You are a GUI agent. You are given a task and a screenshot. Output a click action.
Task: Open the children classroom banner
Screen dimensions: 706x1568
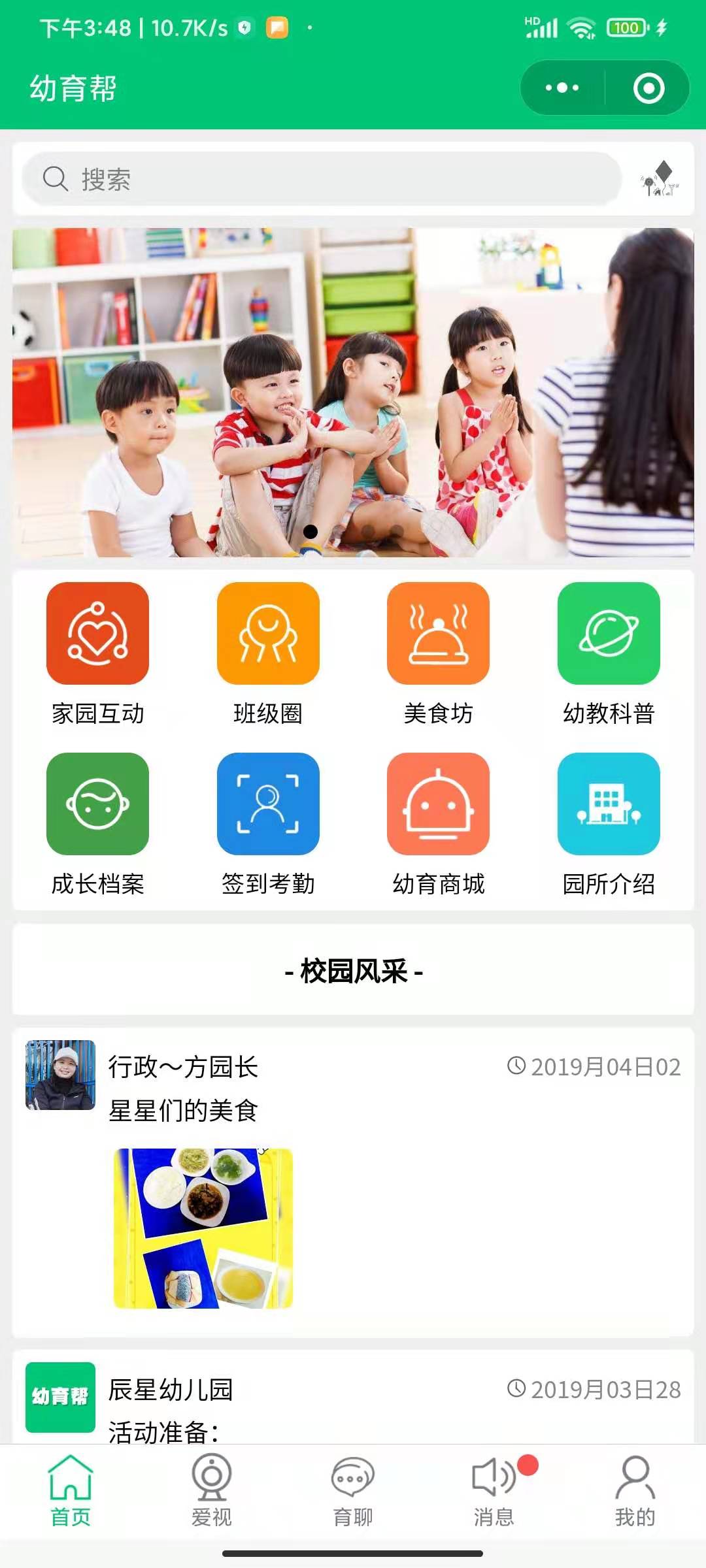tap(353, 392)
